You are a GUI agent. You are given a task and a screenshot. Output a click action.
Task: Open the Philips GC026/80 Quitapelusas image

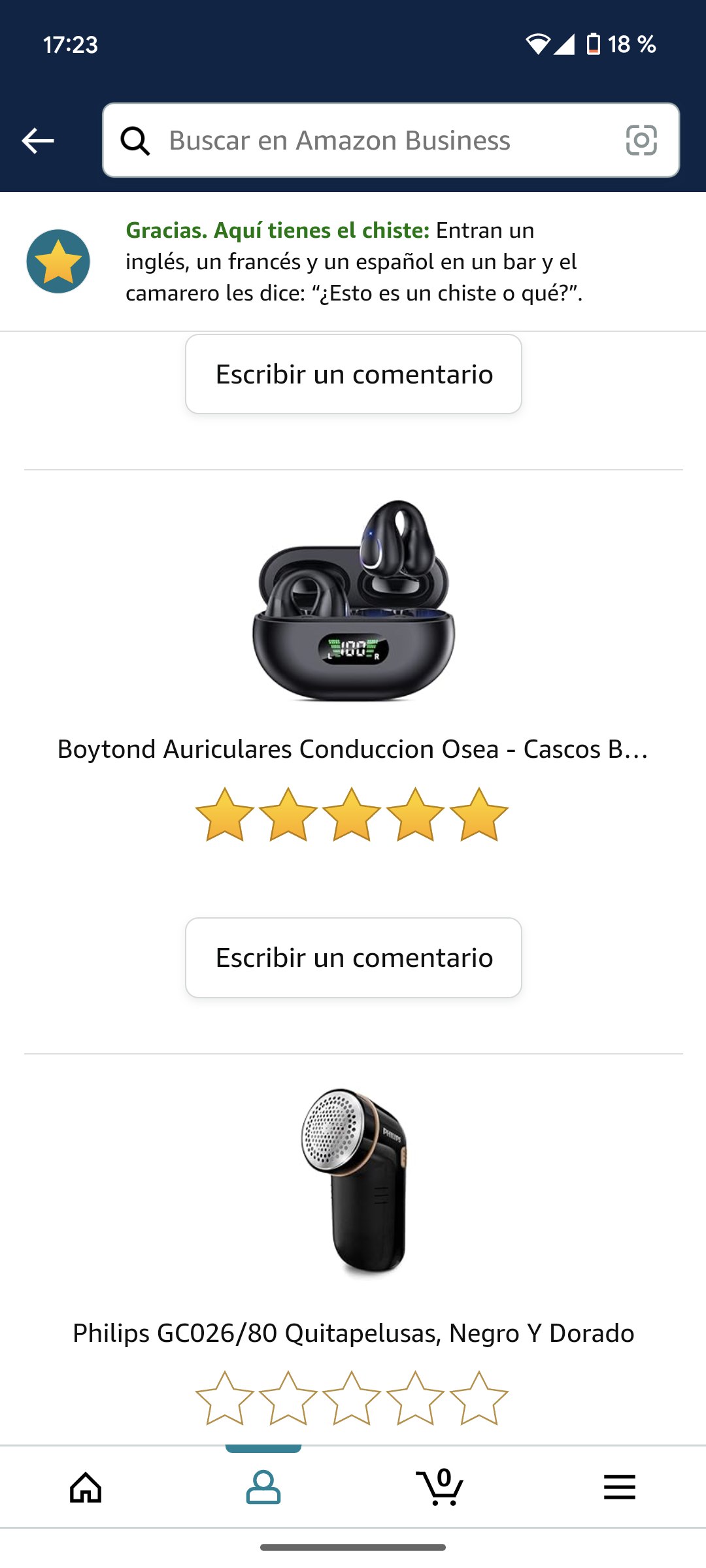point(353,1181)
